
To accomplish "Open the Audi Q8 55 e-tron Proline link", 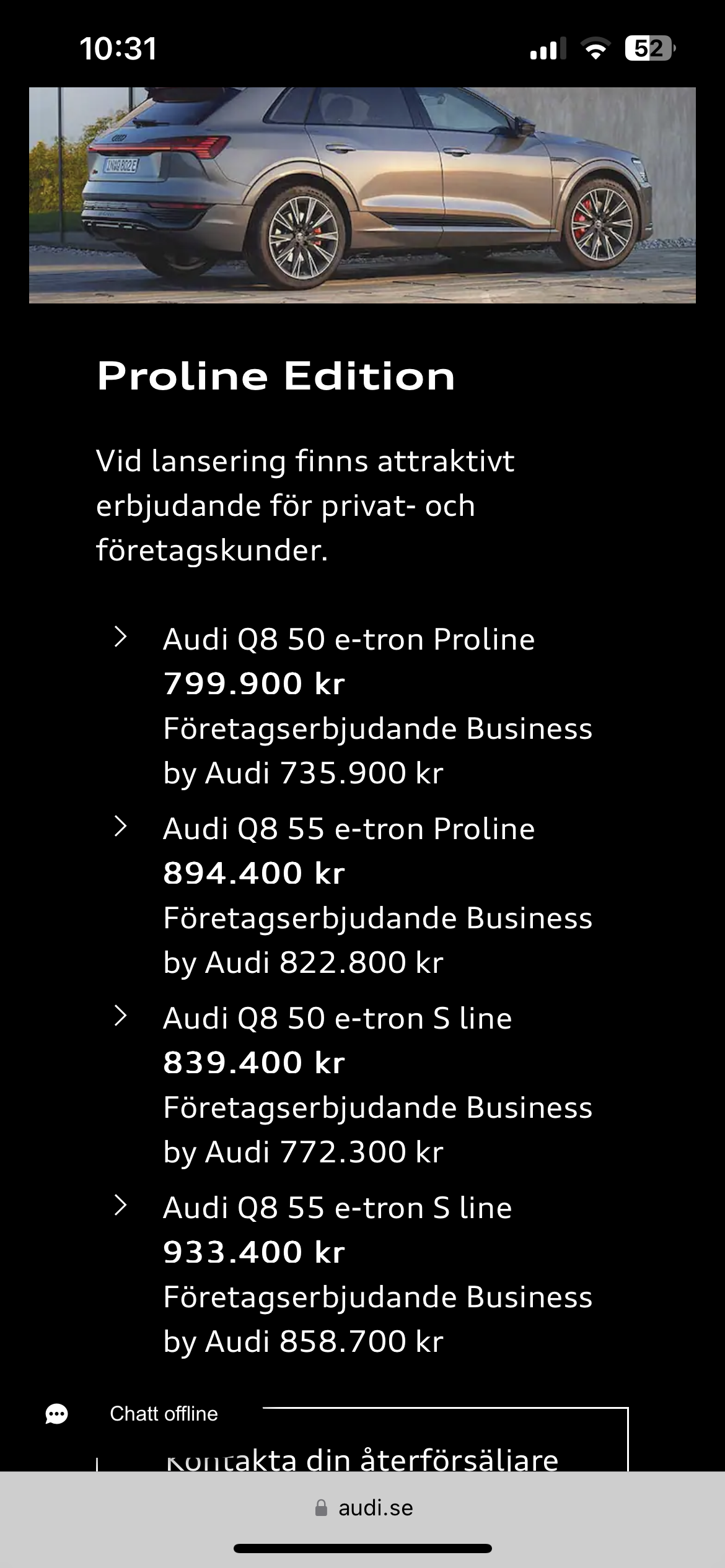I will pos(348,829).
